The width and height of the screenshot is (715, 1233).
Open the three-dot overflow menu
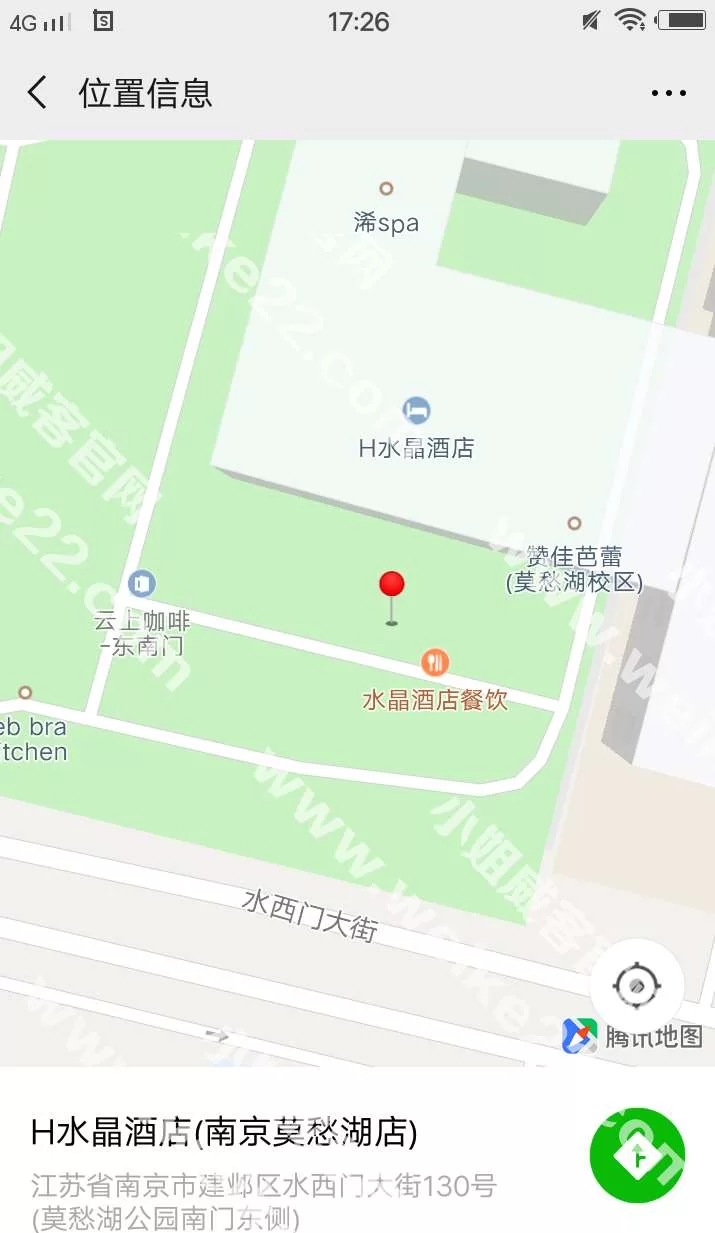668,93
